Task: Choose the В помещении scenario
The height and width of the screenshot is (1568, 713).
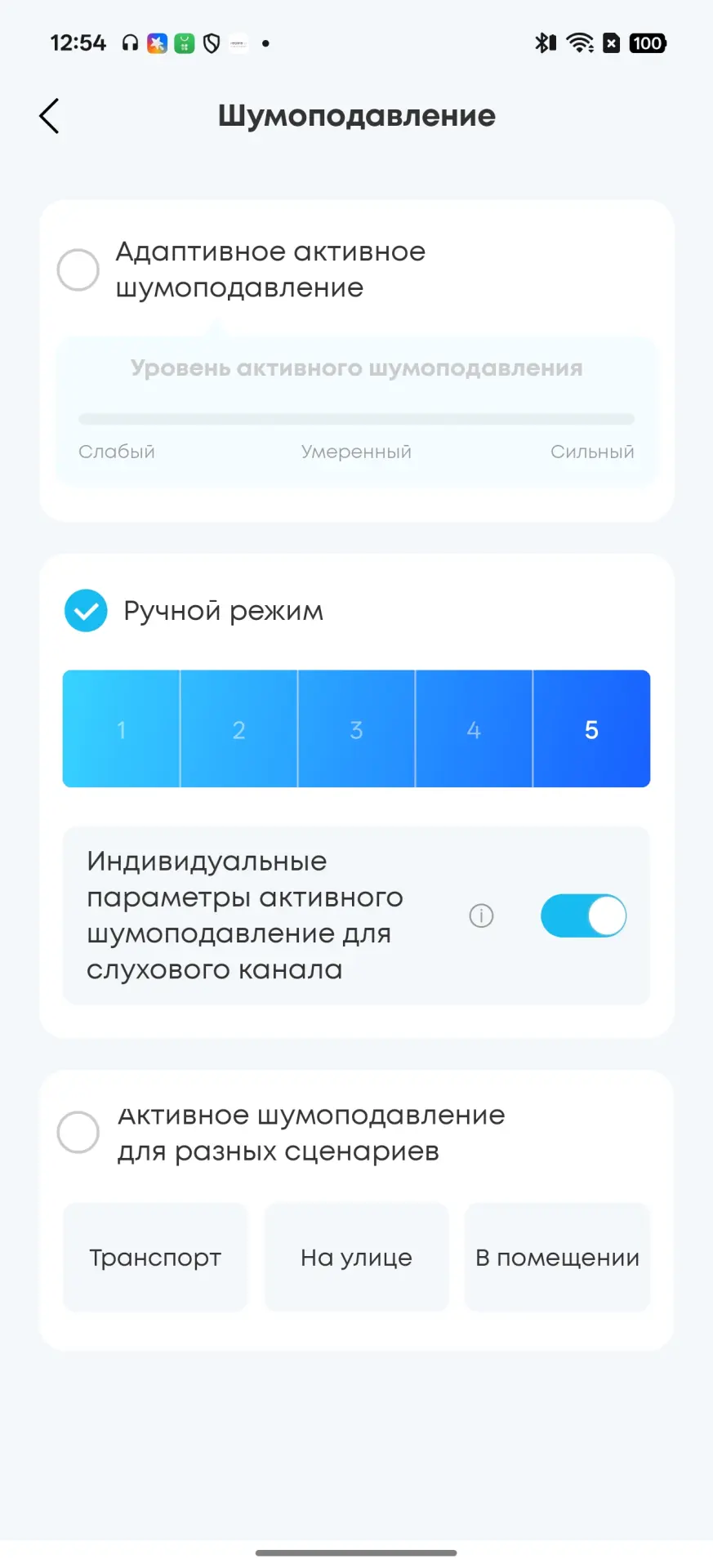Action: click(557, 1257)
